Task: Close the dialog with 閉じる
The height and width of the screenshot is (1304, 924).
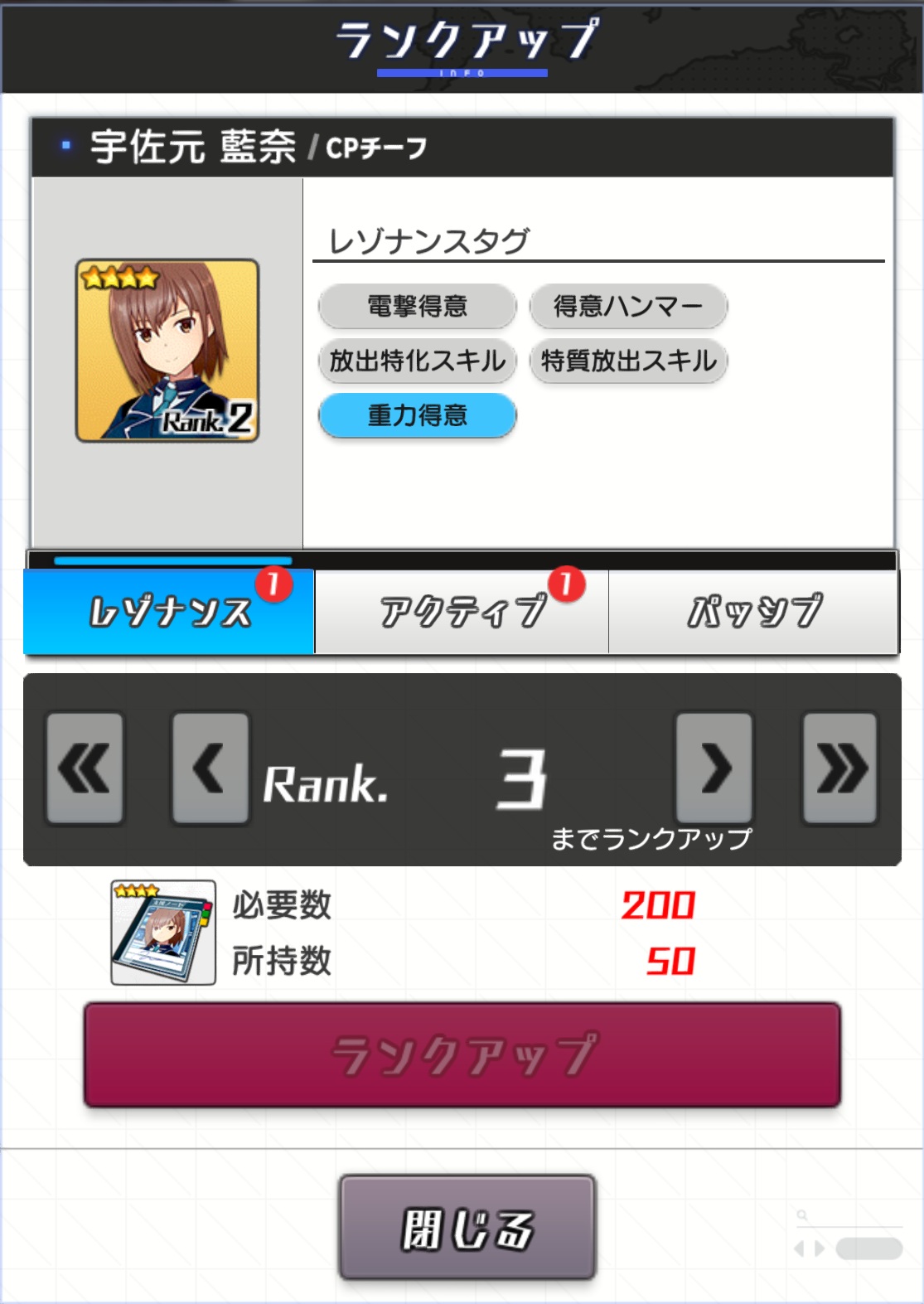Action: (x=467, y=1227)
